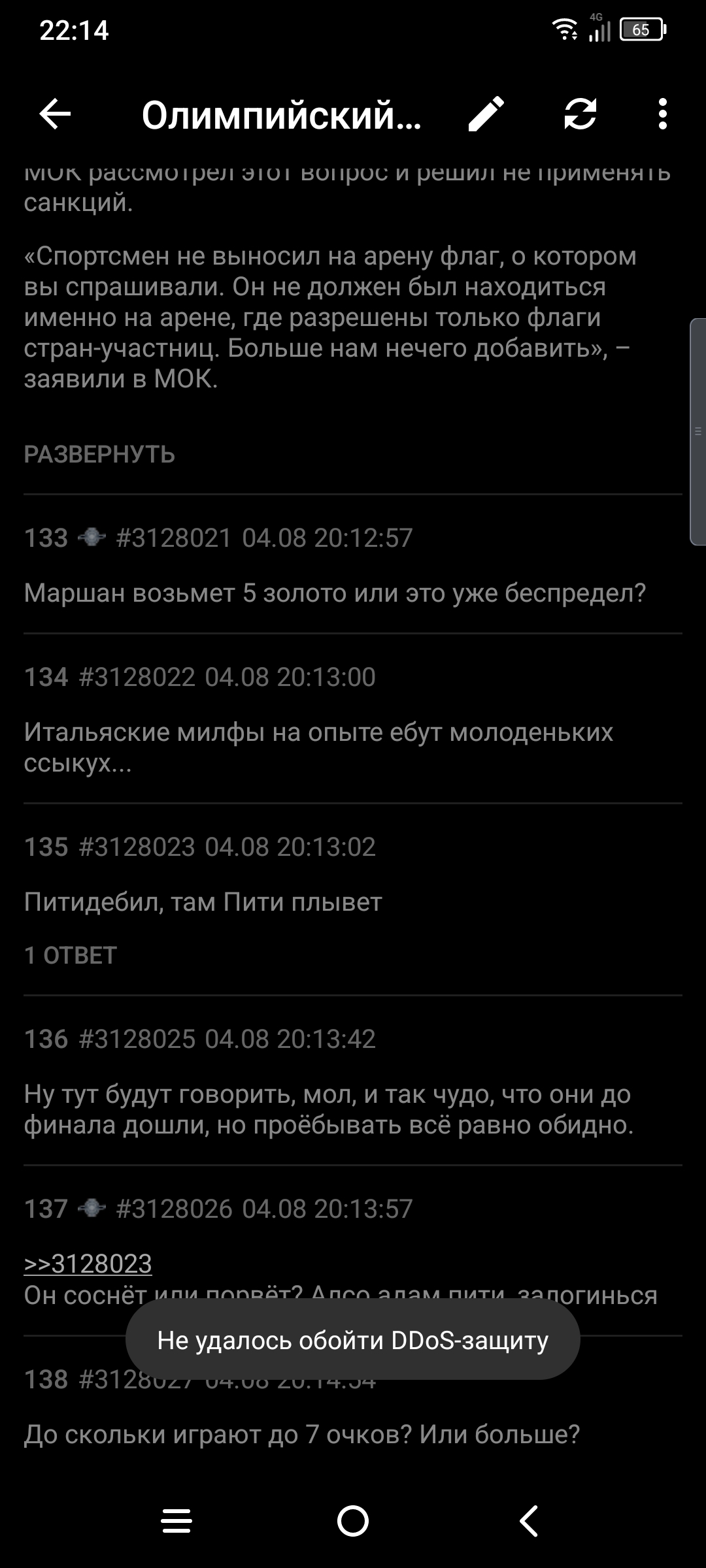Compose a new post with pencil icon

click(x=486, y=114)
